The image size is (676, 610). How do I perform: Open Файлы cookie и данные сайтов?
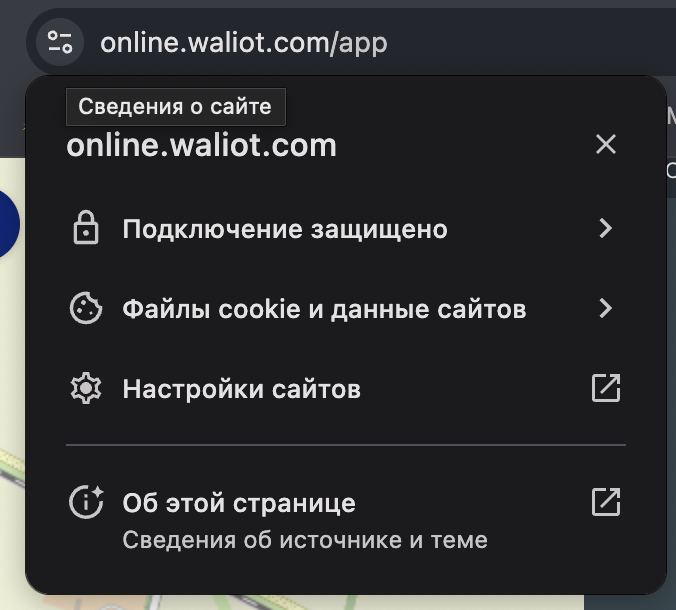(345, 309)
